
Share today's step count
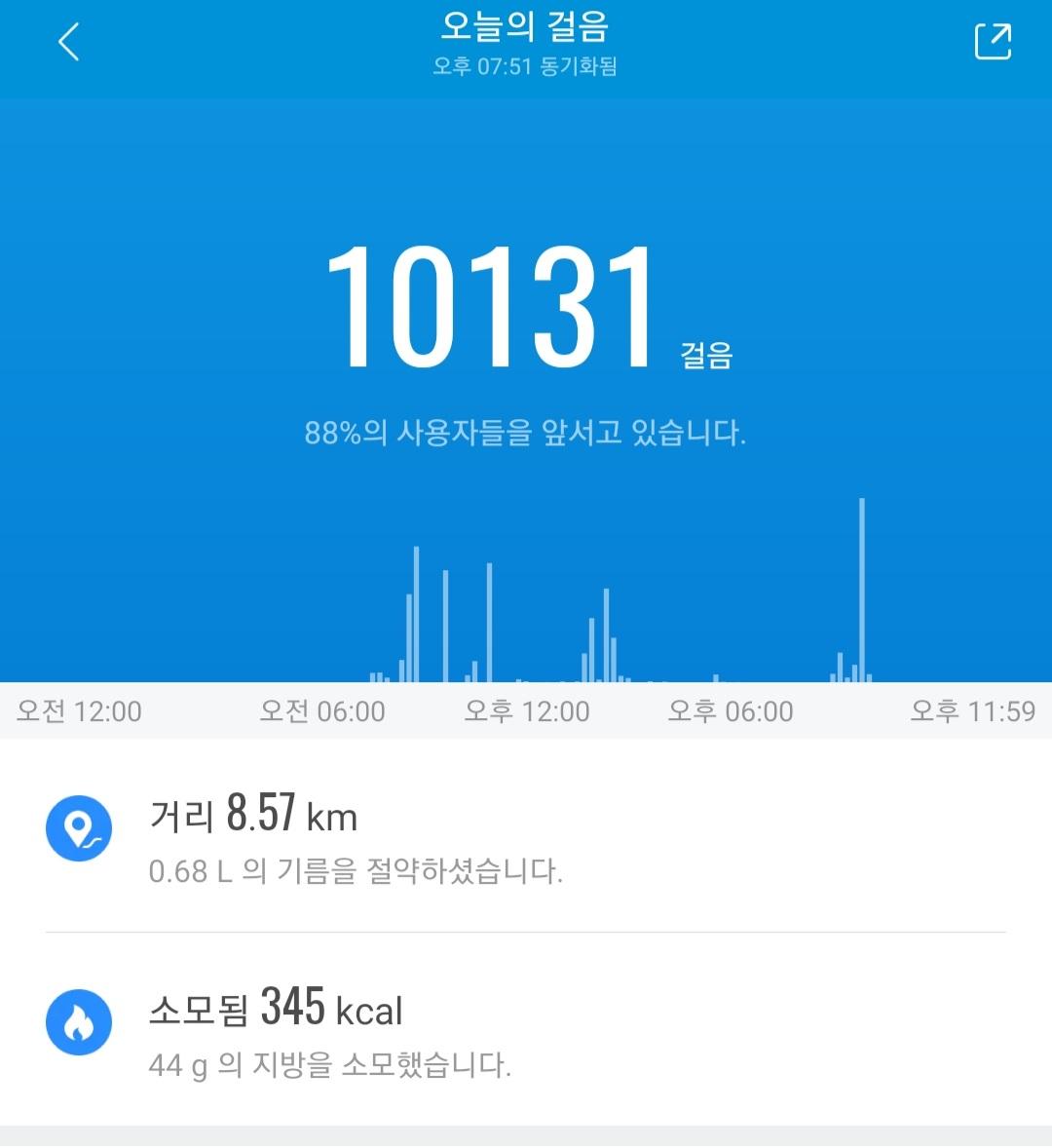tap(993, 42)
